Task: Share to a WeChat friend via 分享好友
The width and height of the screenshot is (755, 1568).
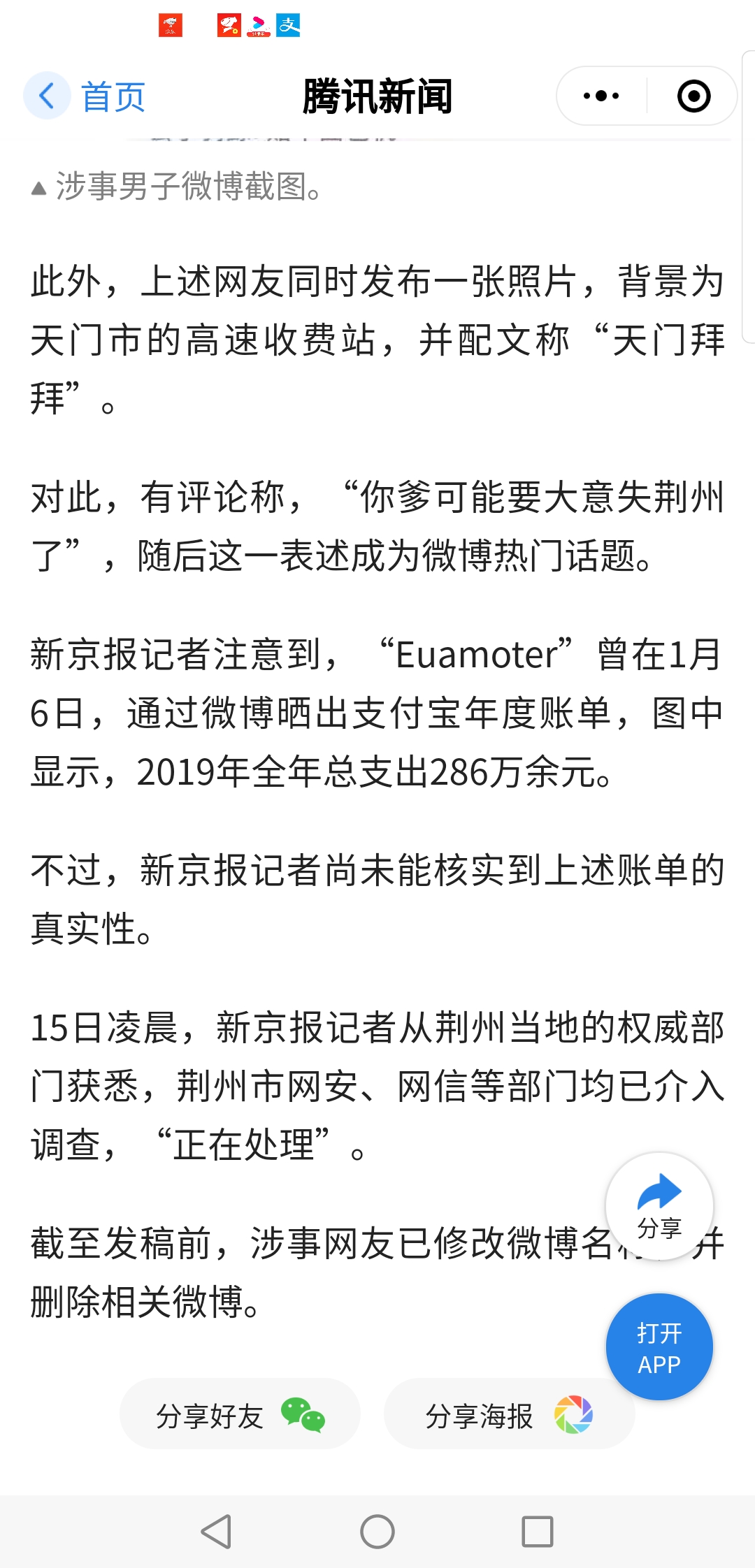Action: (240, 1414)
